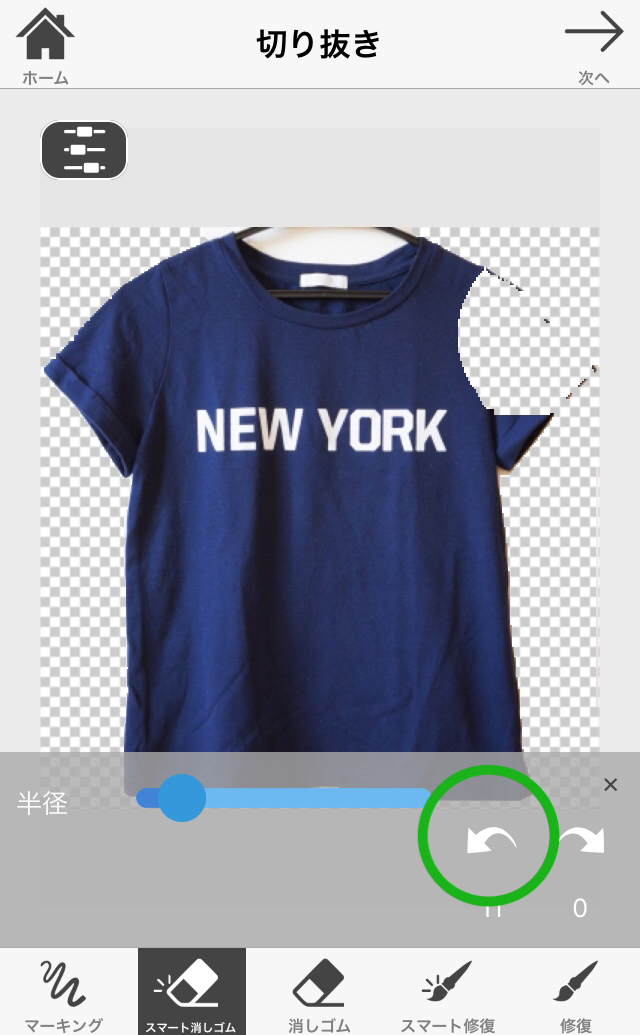Switch to the 消しゴム eraser tool
Image resolution: width=640 pixels, height=1035 pixels.
[319, 992]
